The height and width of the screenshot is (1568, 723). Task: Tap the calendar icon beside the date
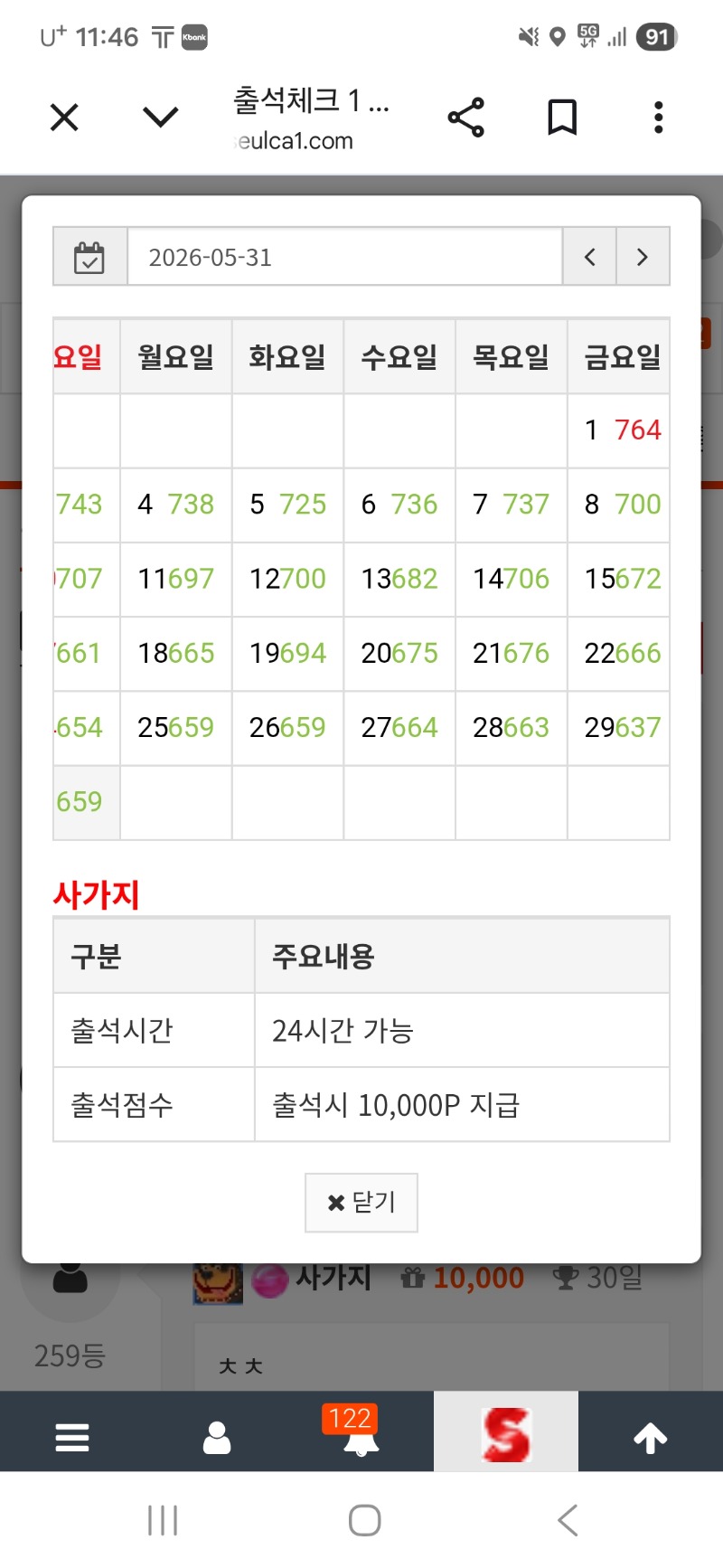(89, 257)
